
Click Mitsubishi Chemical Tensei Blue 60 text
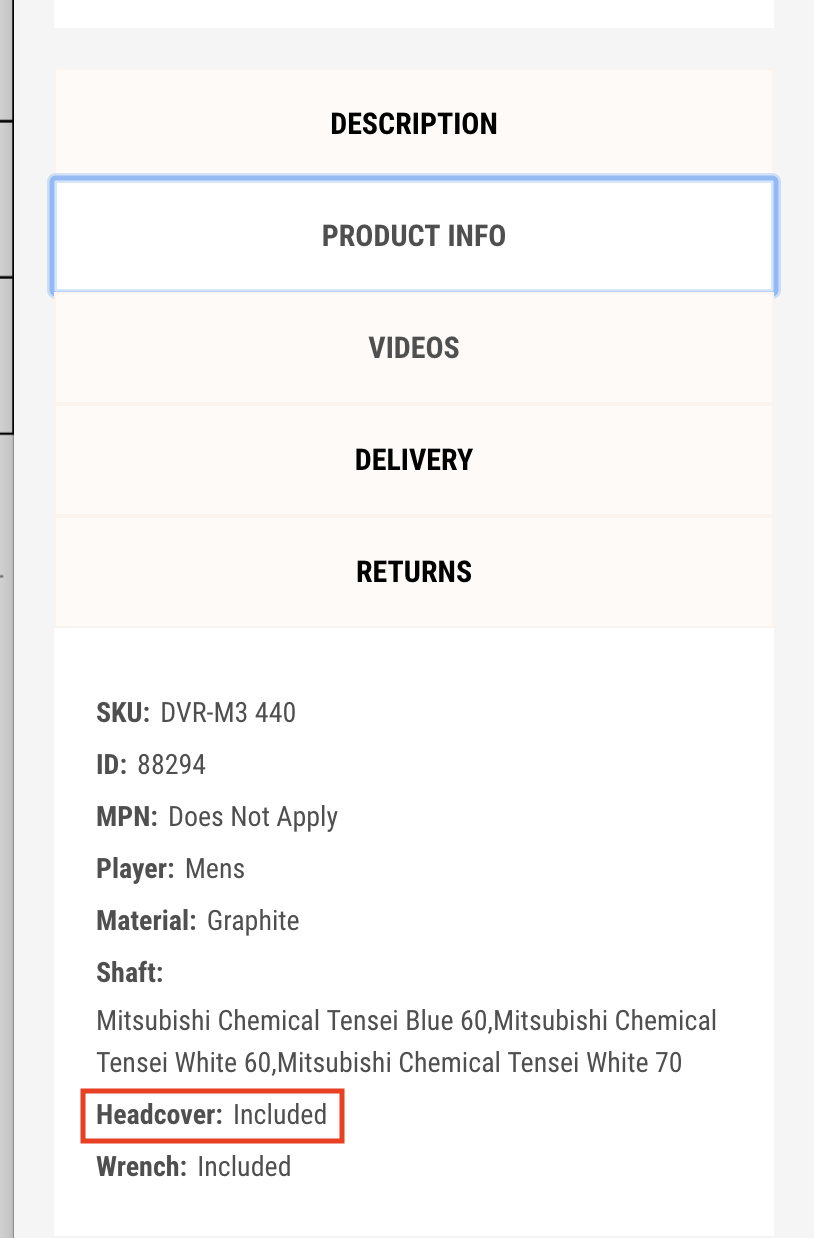pyautogui.click(x=290, y=1020)
